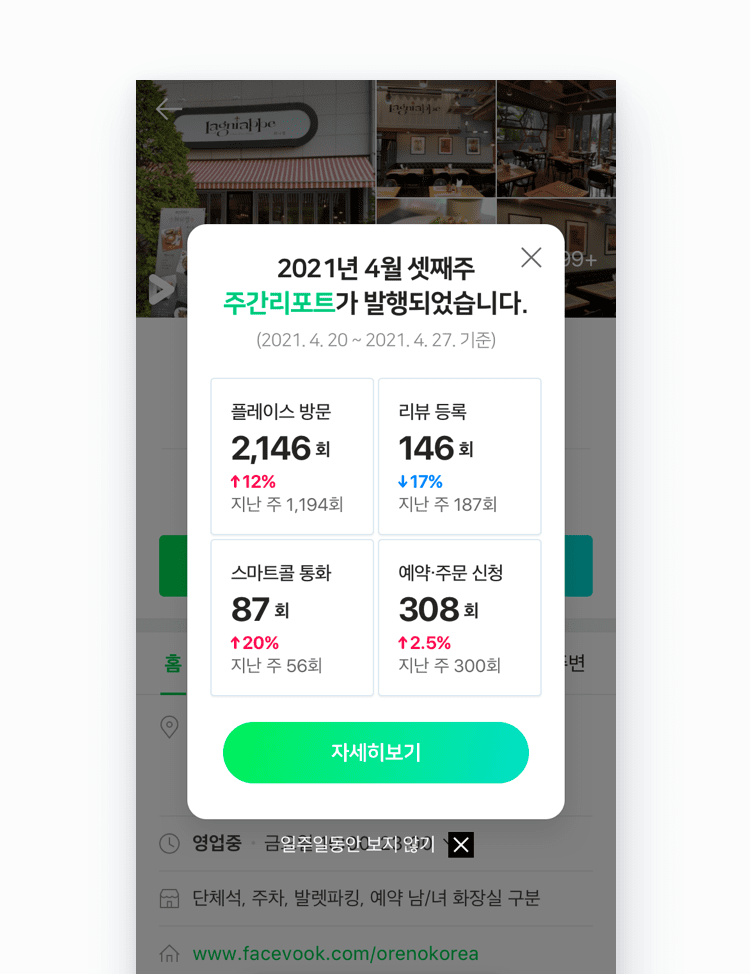Go back with the arrow icon
The width and height of the screenshot is (750, 974).
pos(169,108)
